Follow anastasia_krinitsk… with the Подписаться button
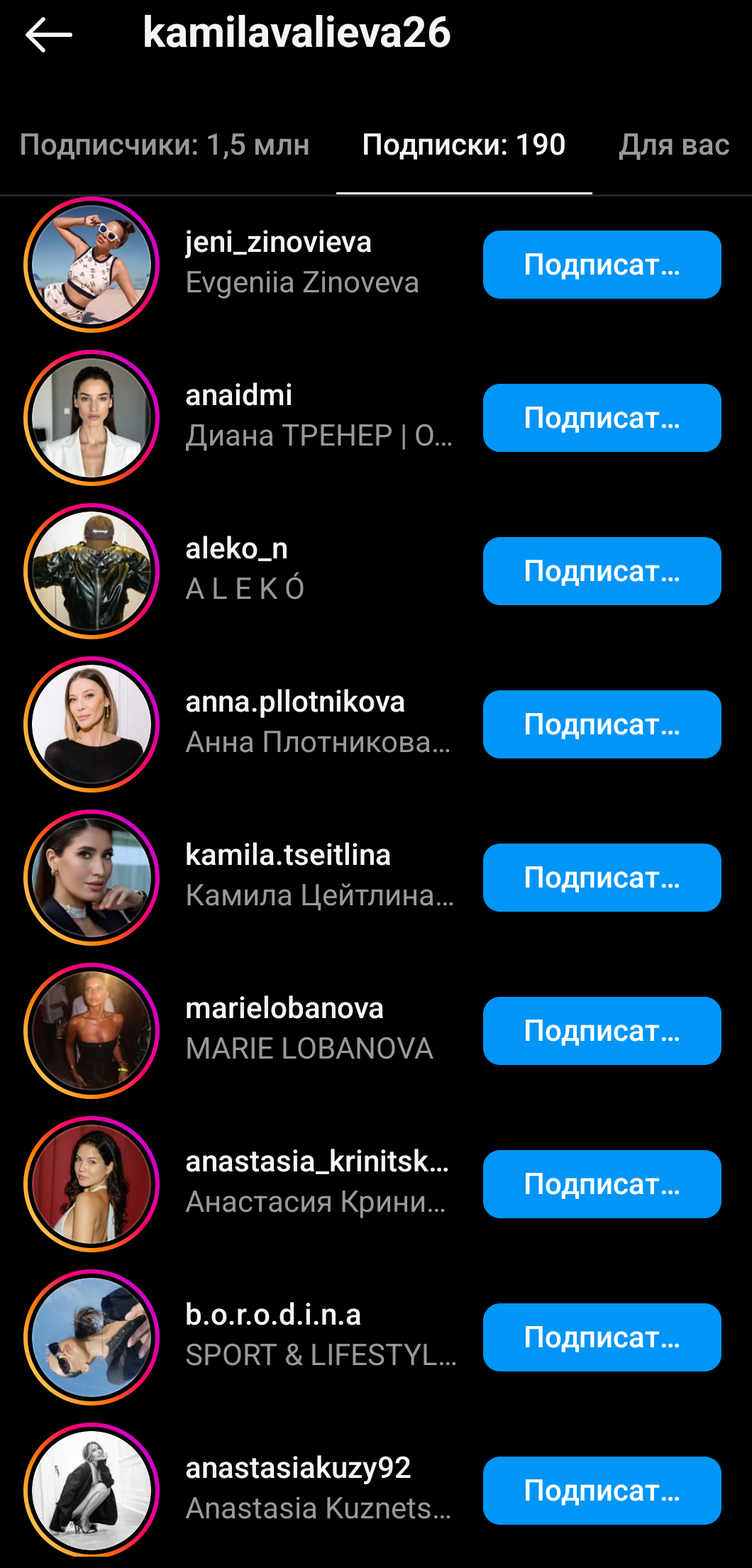This screenshot has height=1568, width=752. pos(602,1184)
